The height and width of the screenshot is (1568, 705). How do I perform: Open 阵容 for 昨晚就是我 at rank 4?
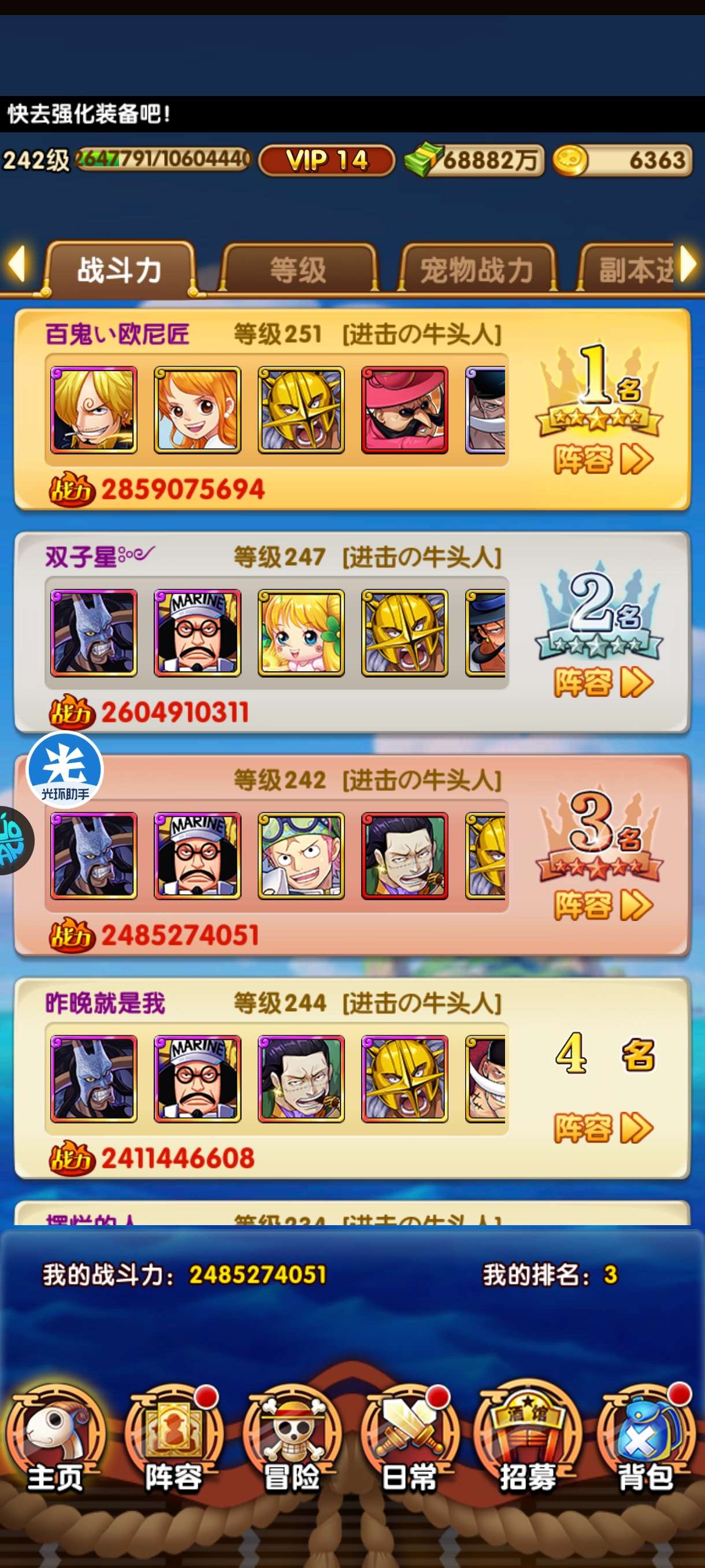[603, 1128]
